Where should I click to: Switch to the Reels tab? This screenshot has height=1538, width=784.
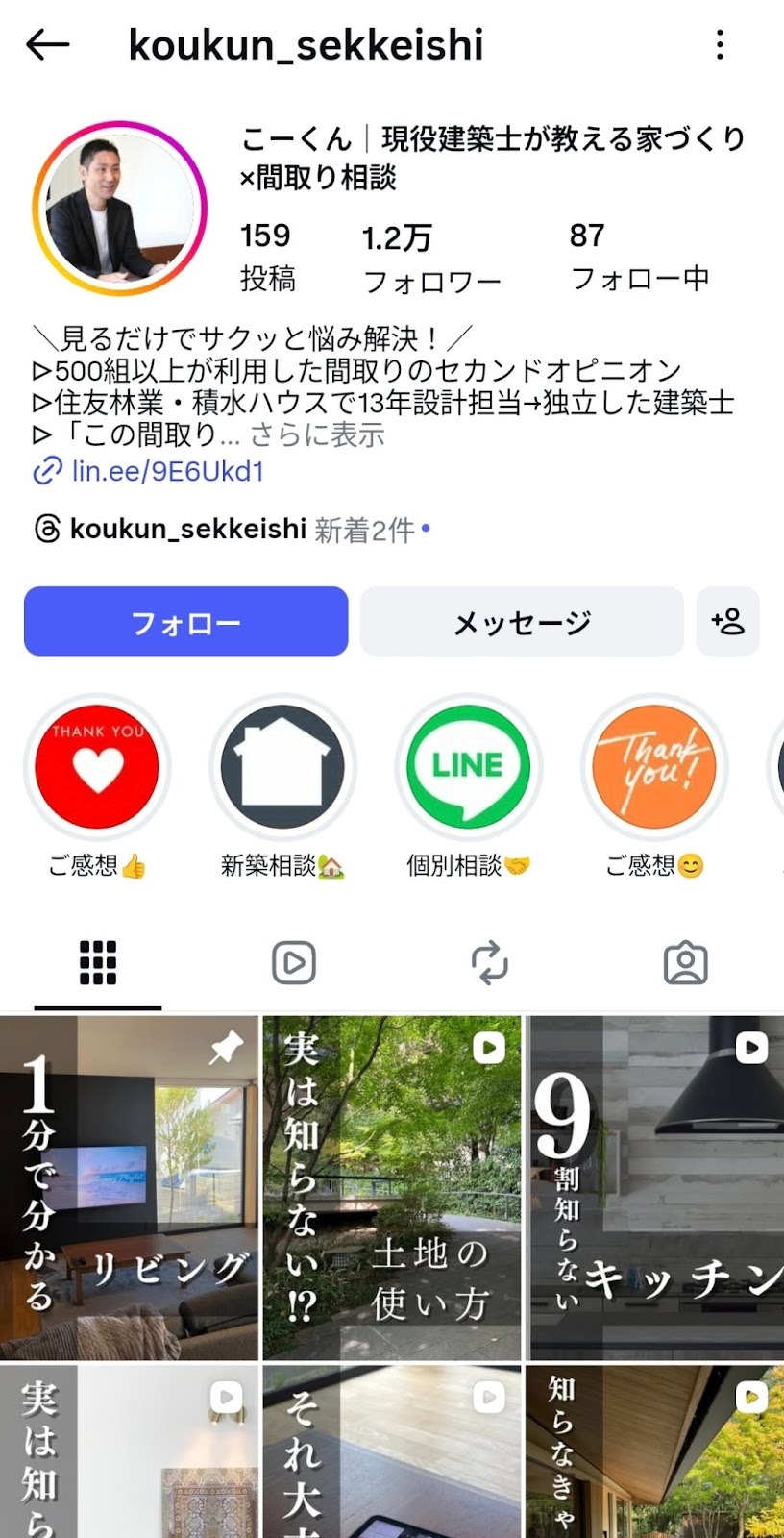click(x=294, y=963)
